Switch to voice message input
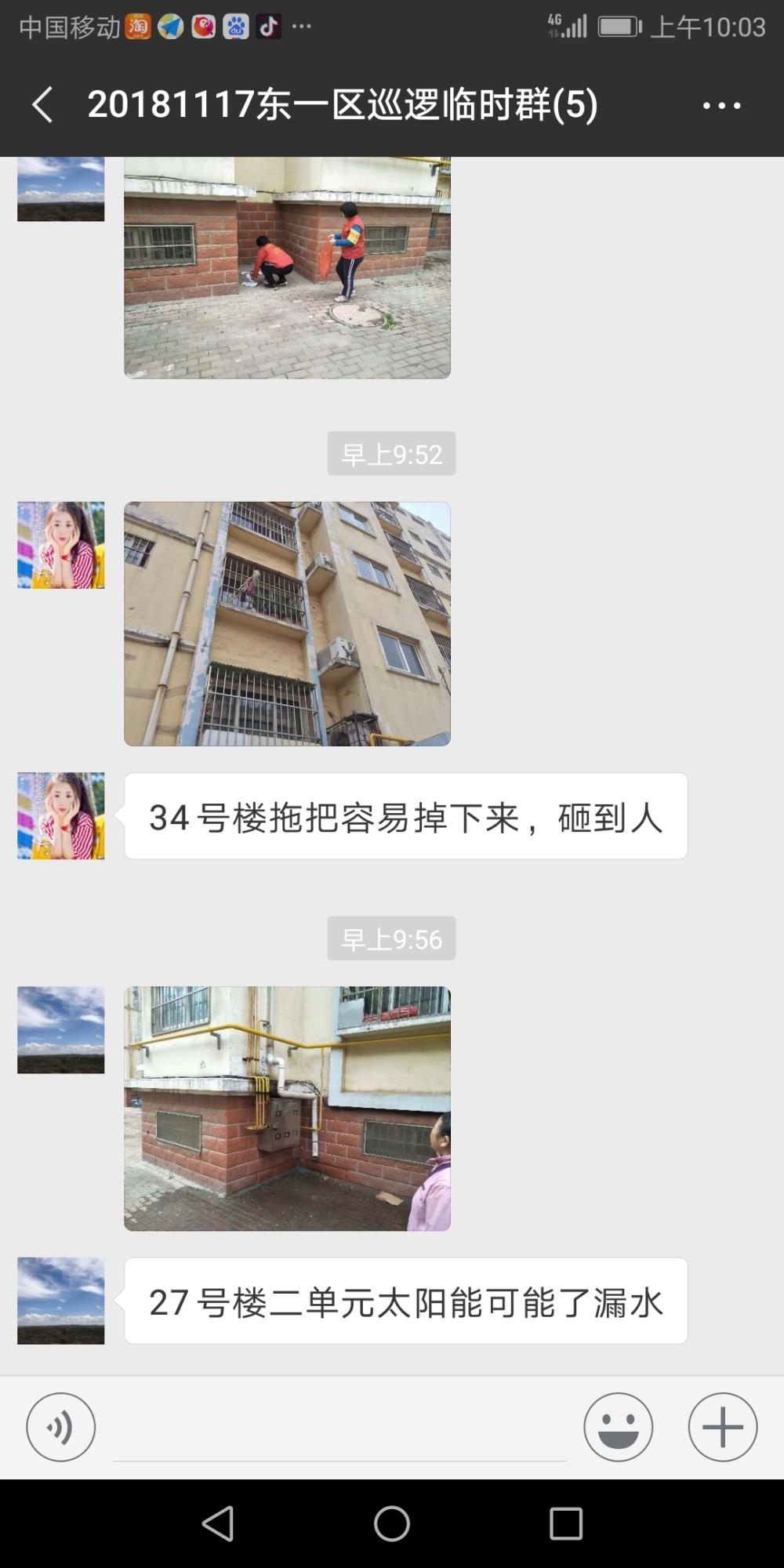This screenshot has height=1568, width=784. [x=61, y=1427]
